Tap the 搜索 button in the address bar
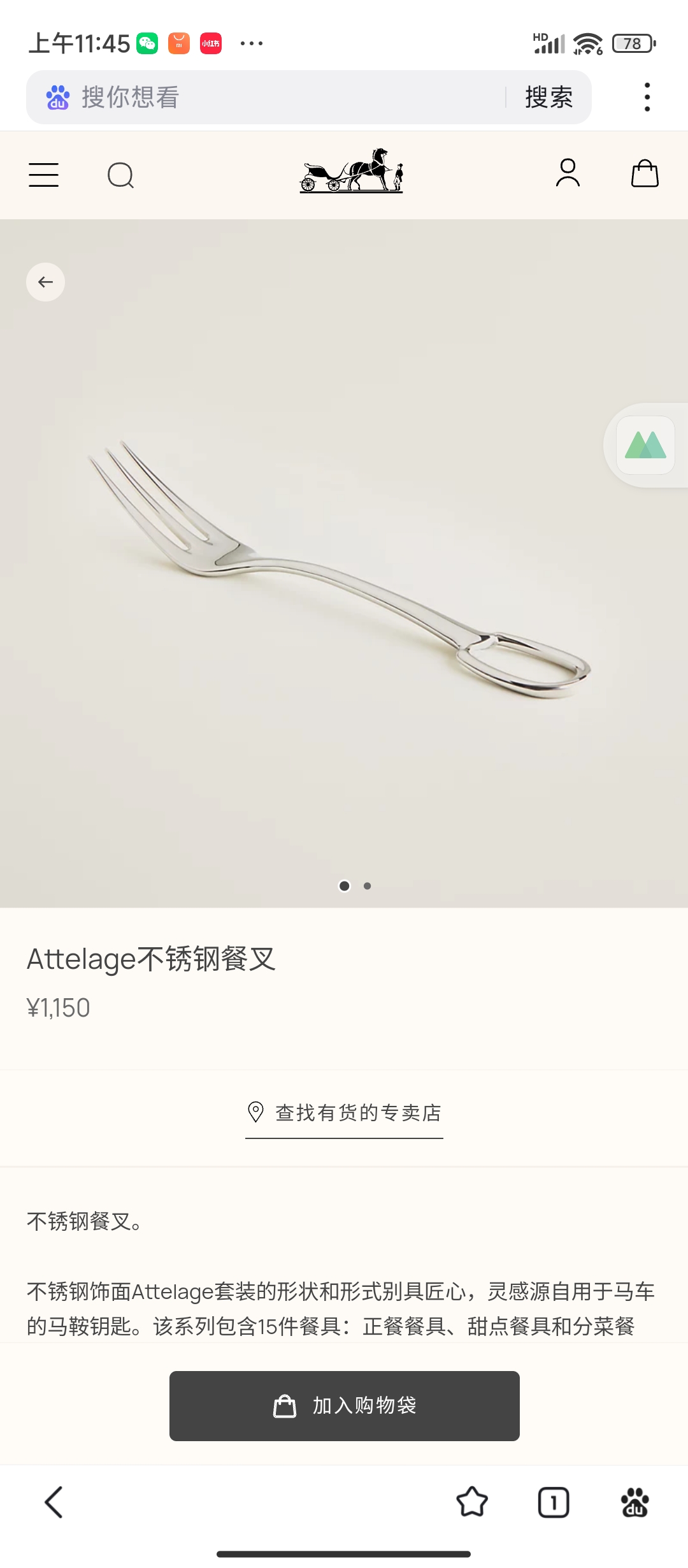Viewport: 688px width, 1568px height. [548, 98]
